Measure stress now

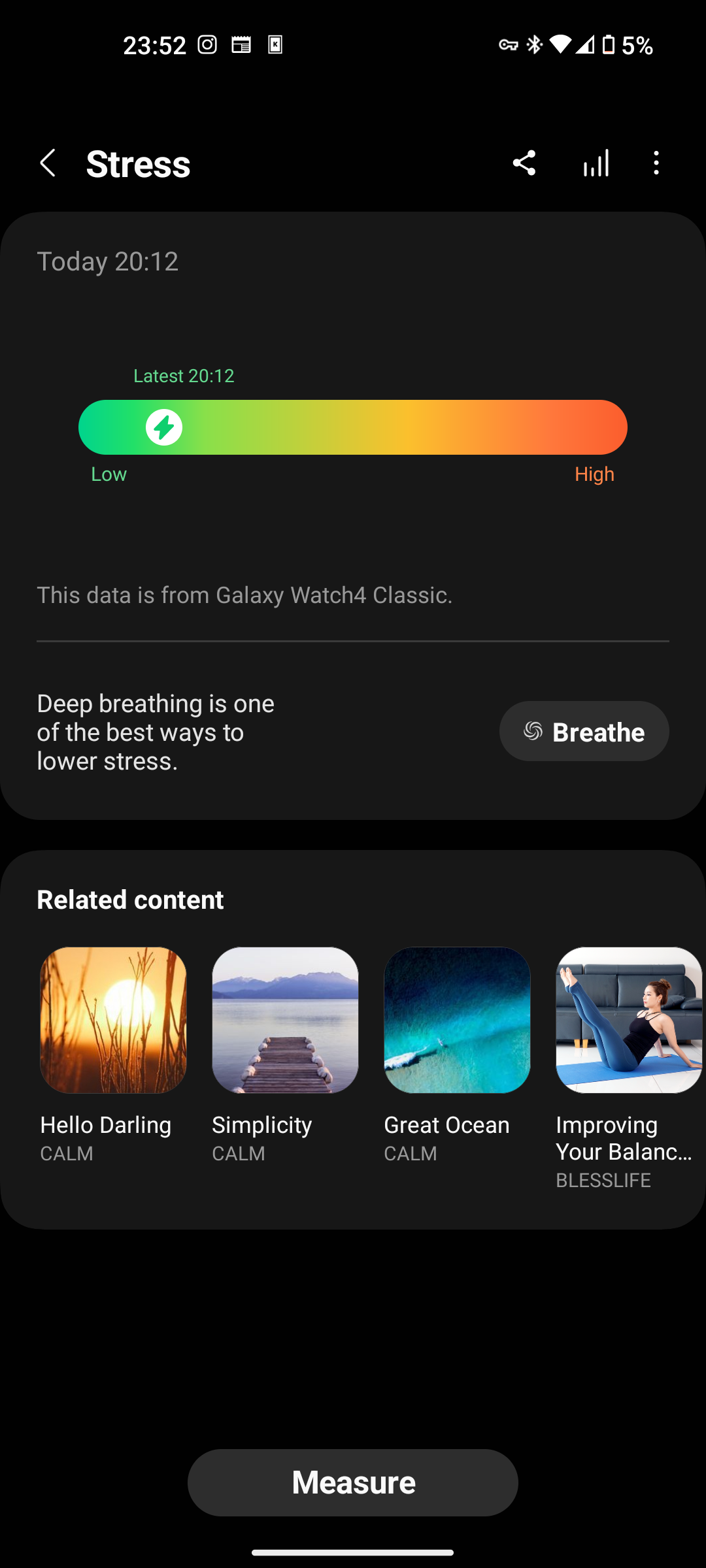coord(353,1482)
